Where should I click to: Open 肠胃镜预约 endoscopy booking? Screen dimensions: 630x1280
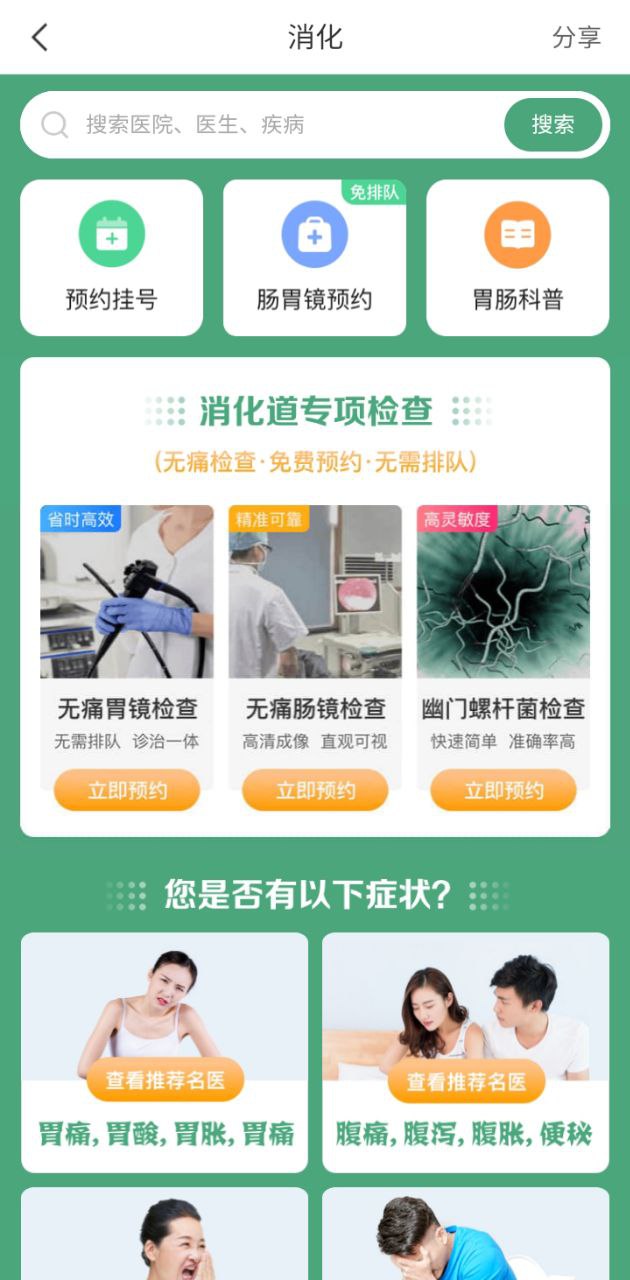coord(314,258)
